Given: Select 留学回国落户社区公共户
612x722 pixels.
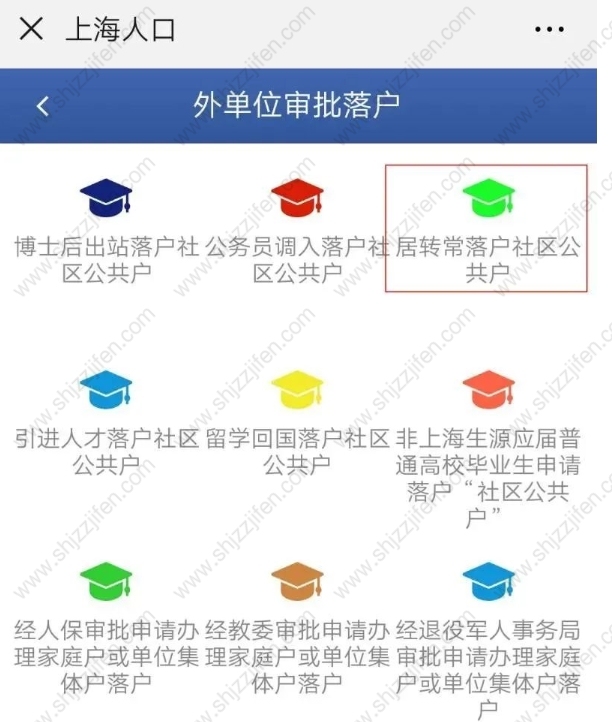Looking at the screenshot, I should 297,420.
